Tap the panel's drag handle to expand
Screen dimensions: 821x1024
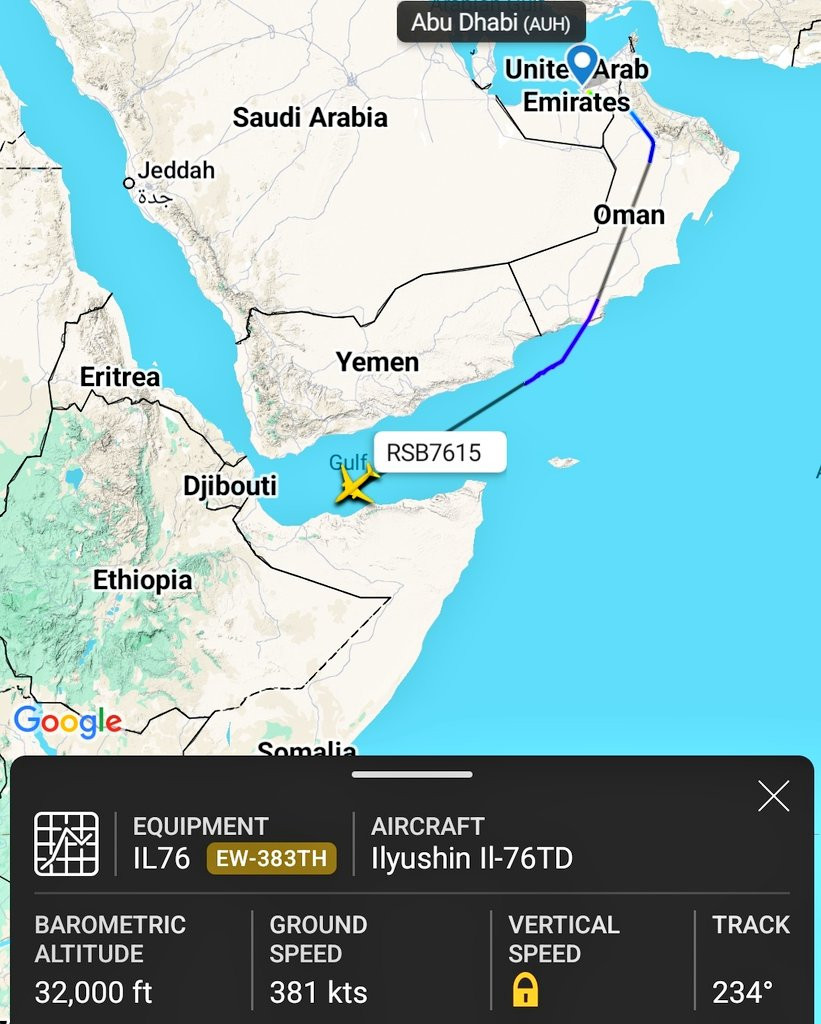(411, 775)
